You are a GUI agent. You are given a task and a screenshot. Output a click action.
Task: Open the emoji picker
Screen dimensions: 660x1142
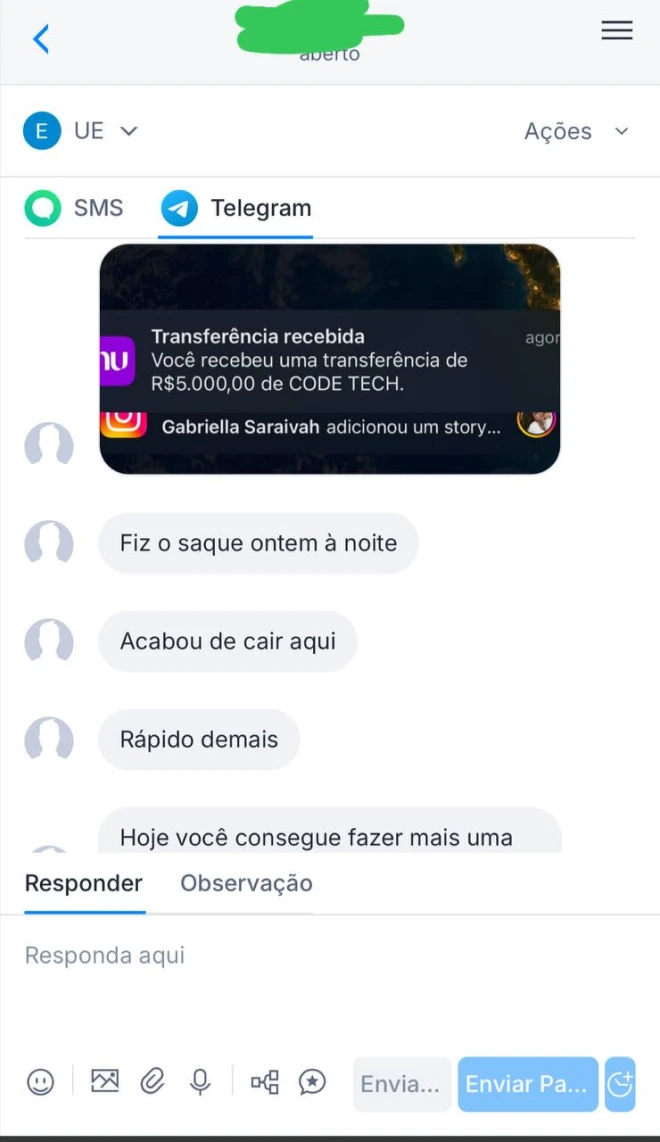pyautogui.click(x=40, y=1081)
